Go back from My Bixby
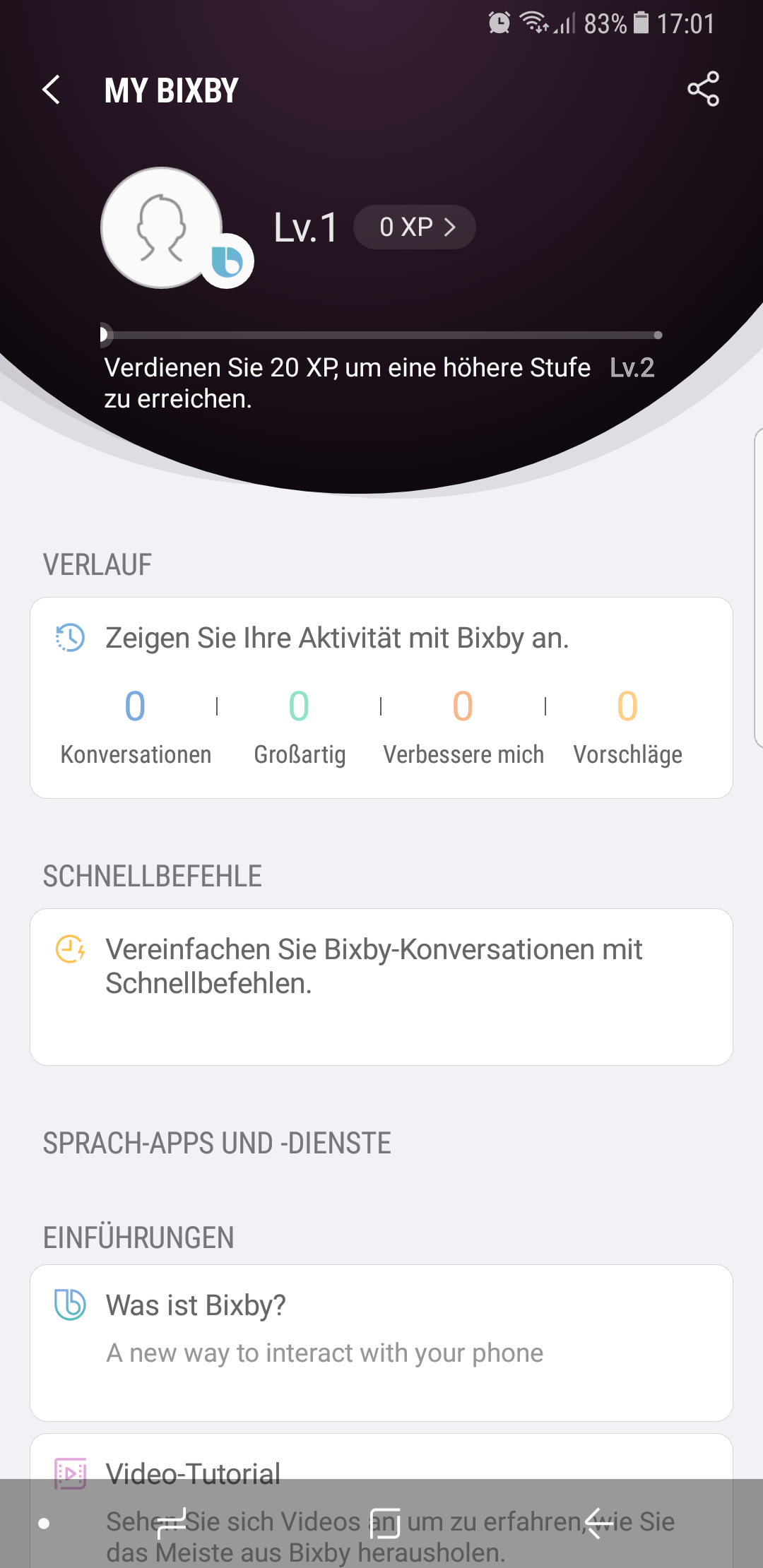Image resolution: width=763 pixels, height=1568 pixels. [x=52, y=90]
